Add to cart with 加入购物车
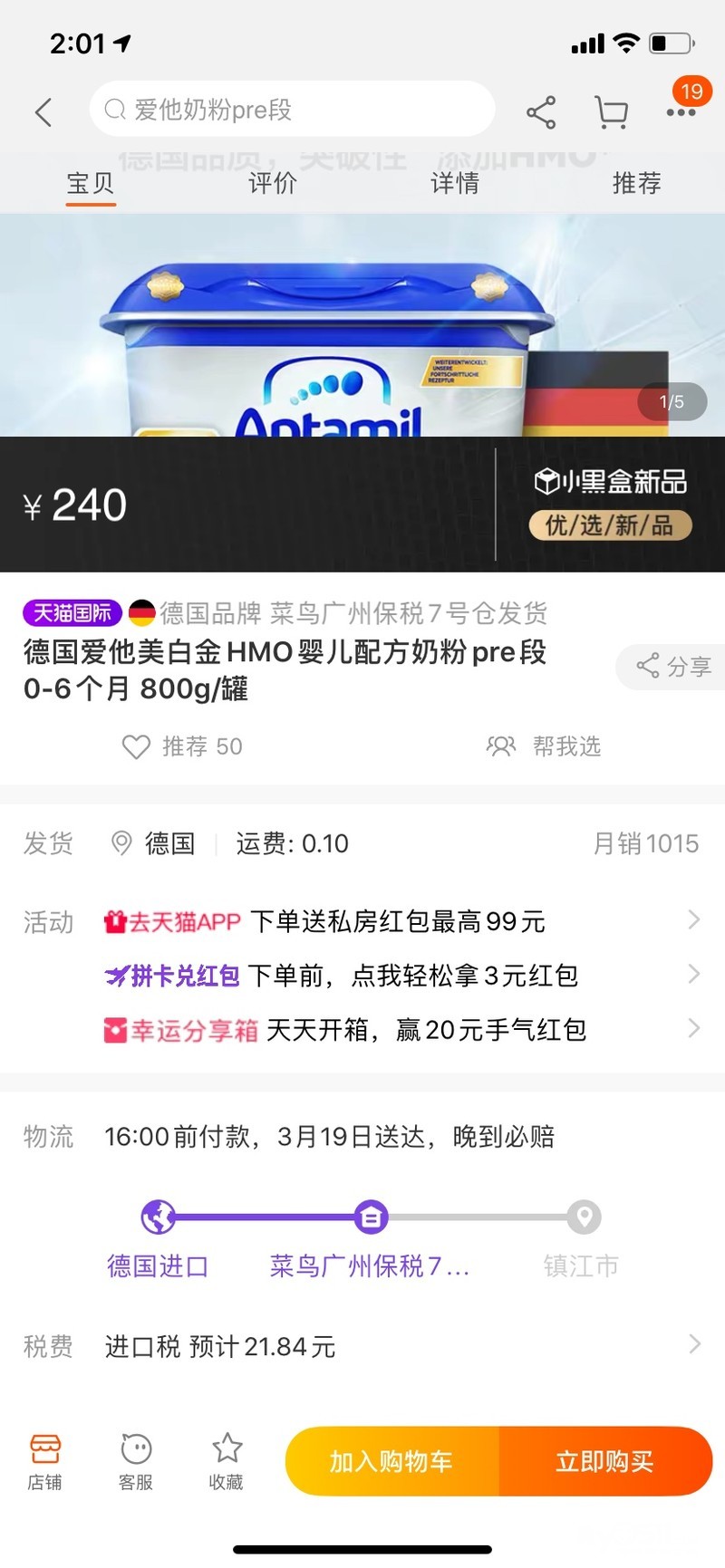 (391, 1461)
